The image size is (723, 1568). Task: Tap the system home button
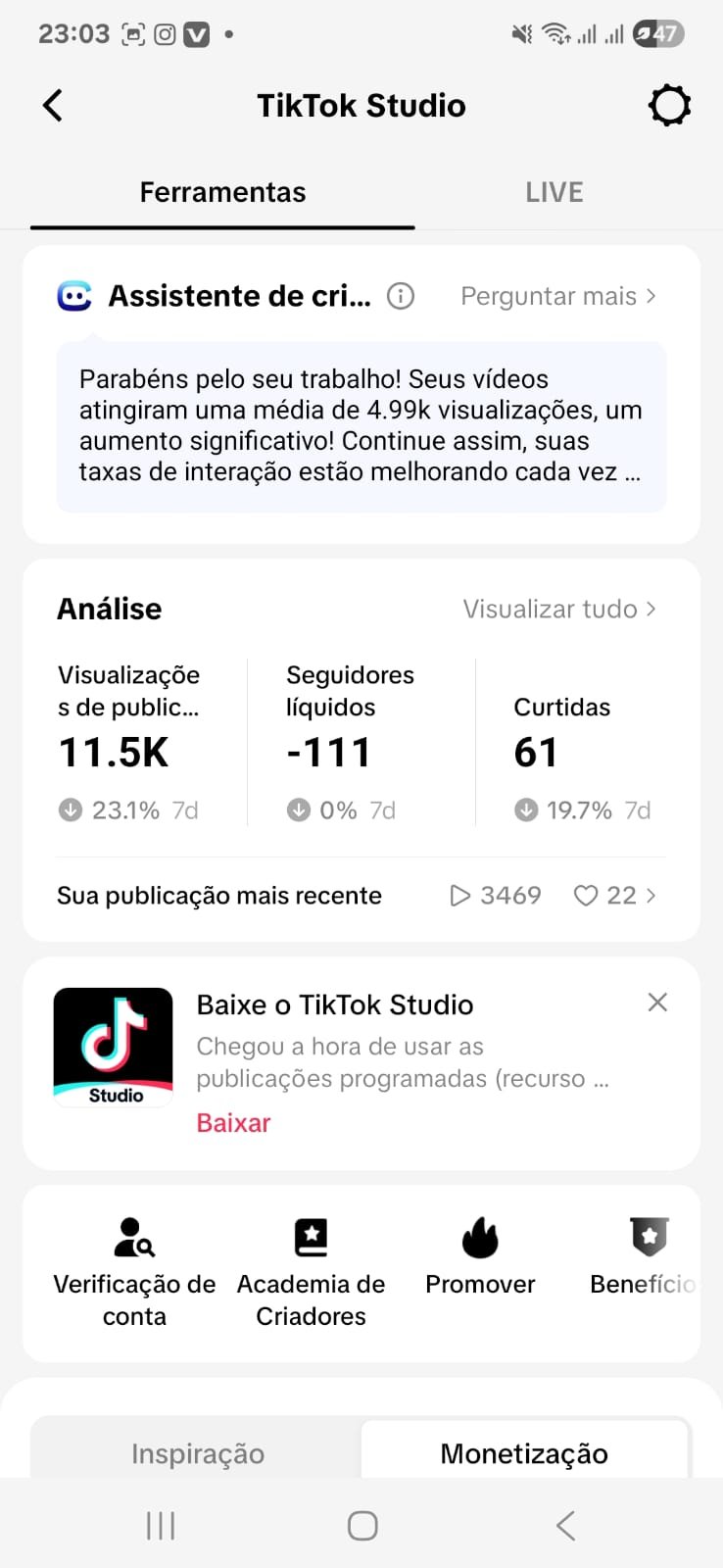pos(362,1525)
